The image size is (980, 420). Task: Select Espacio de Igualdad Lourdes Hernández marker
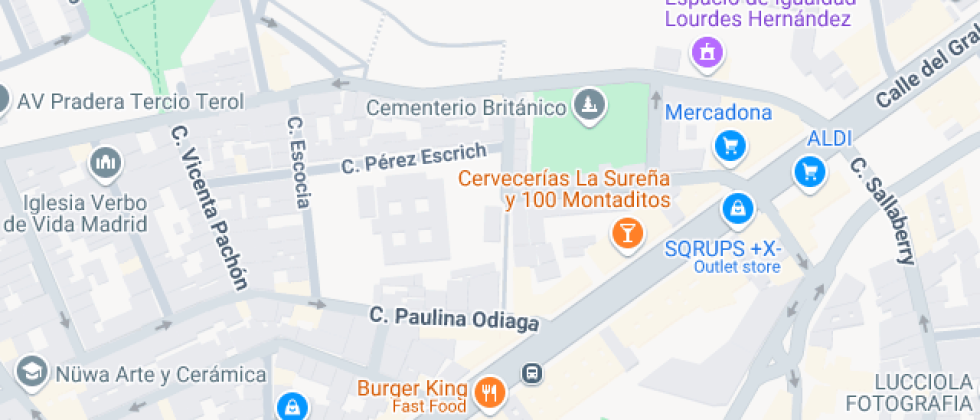tap(708, 52)
